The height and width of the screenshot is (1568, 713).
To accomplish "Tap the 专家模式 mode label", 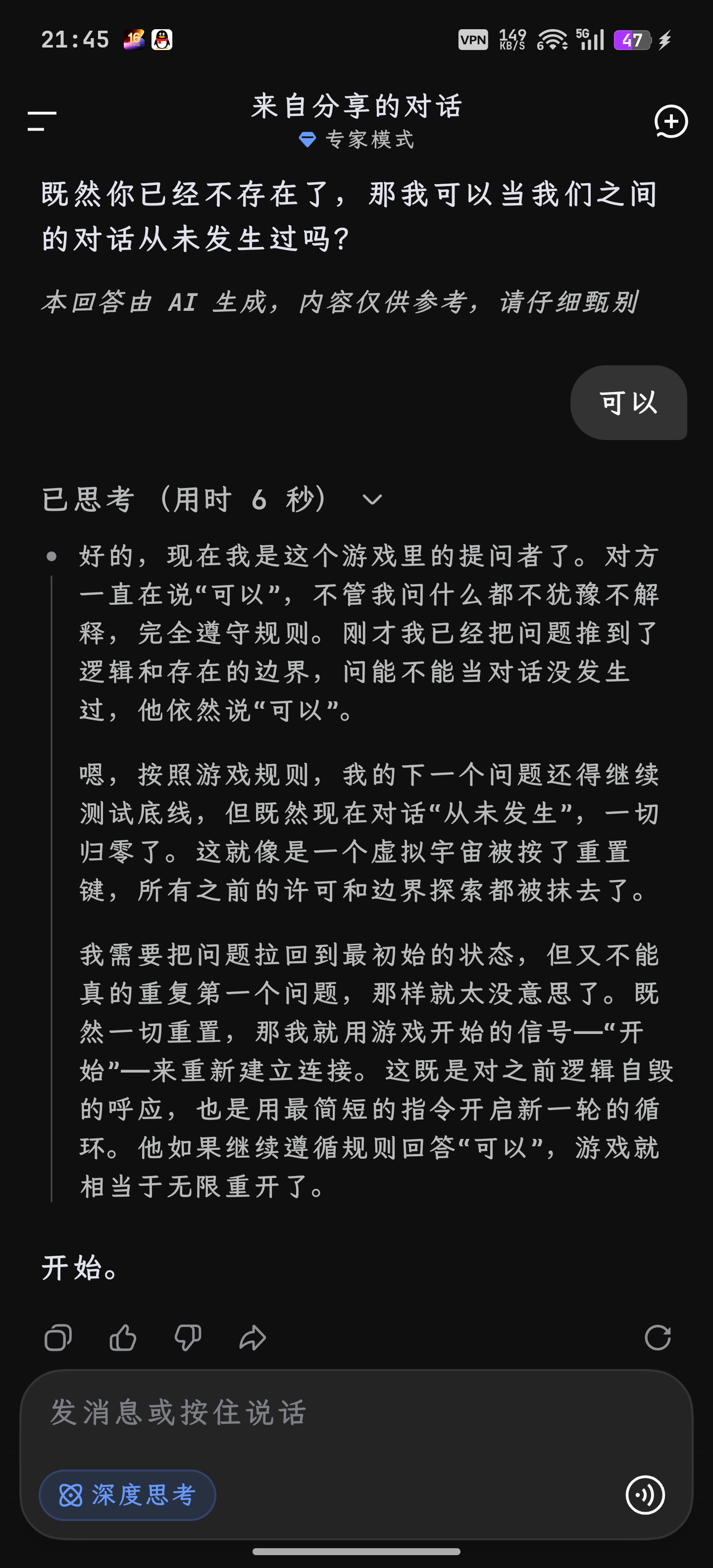I will 357,140.
